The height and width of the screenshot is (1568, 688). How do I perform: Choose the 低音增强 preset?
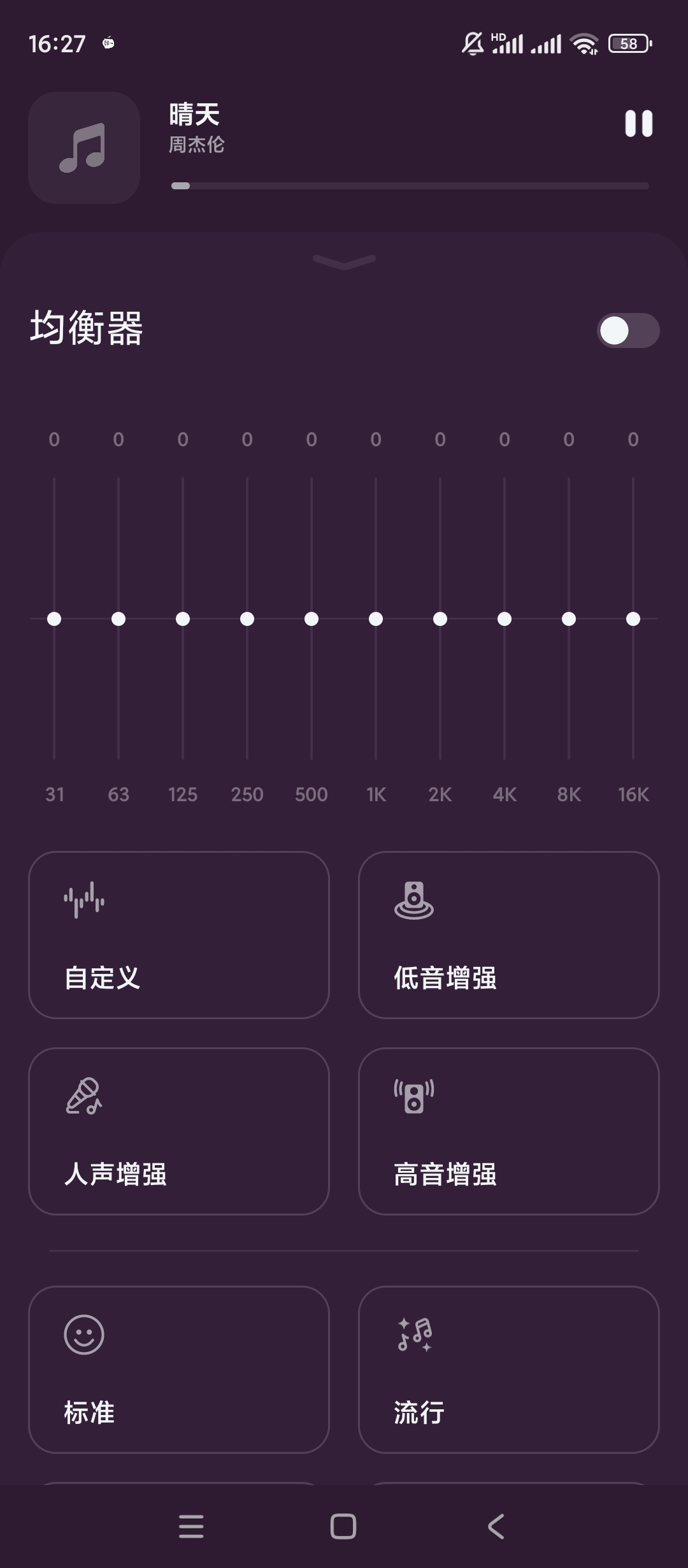pos(508,935)
